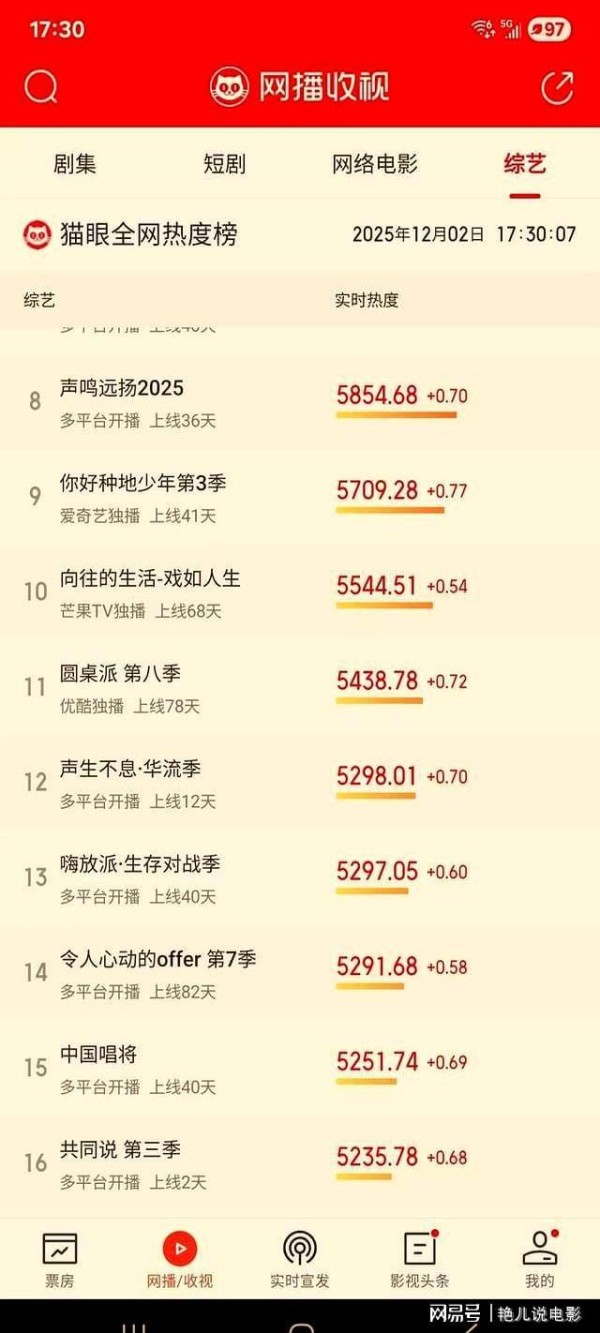Open 声鸣远扬2025 ranking entry
600x1333 pixels.
pyautogui.click(x=122, y=389)
